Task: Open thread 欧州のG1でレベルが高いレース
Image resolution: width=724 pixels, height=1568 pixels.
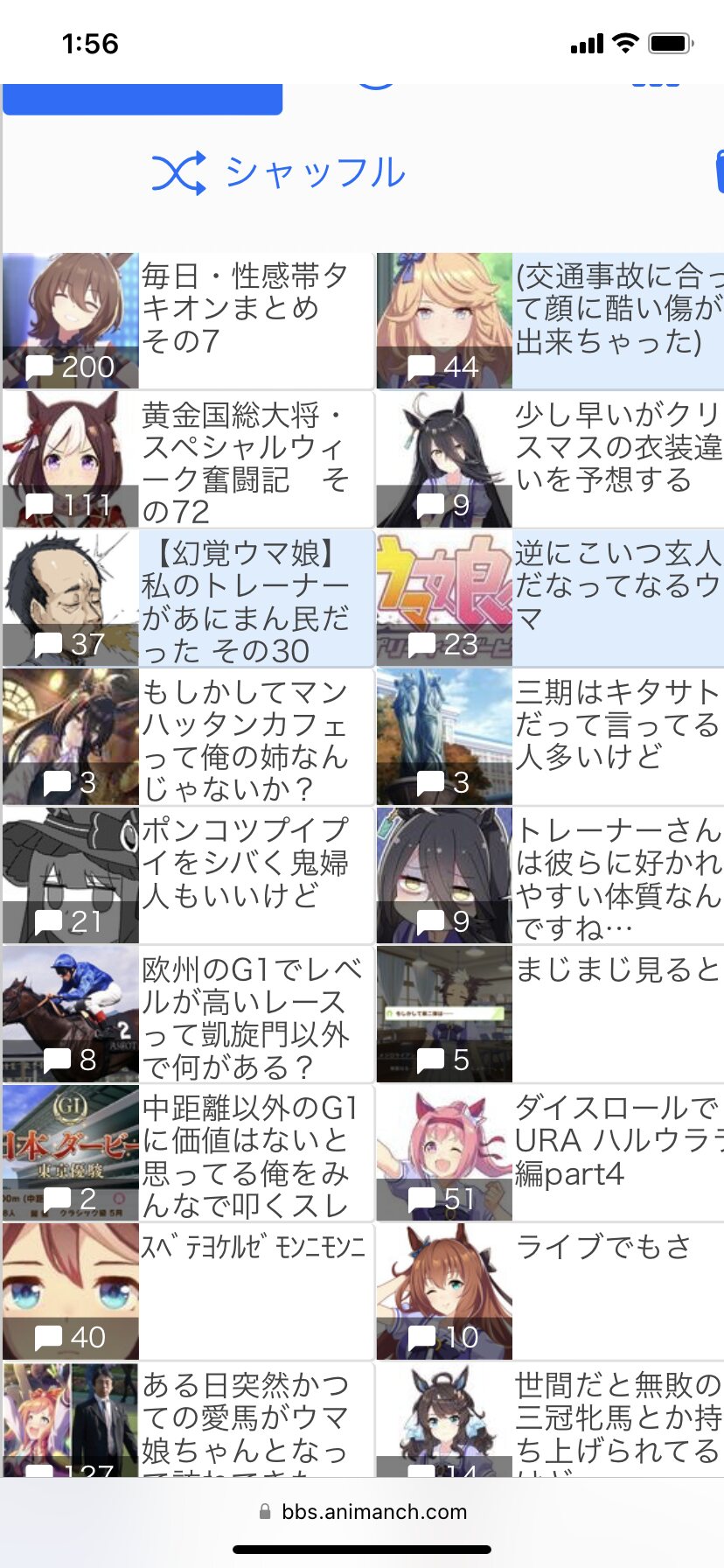Action: coord(188,1014)
